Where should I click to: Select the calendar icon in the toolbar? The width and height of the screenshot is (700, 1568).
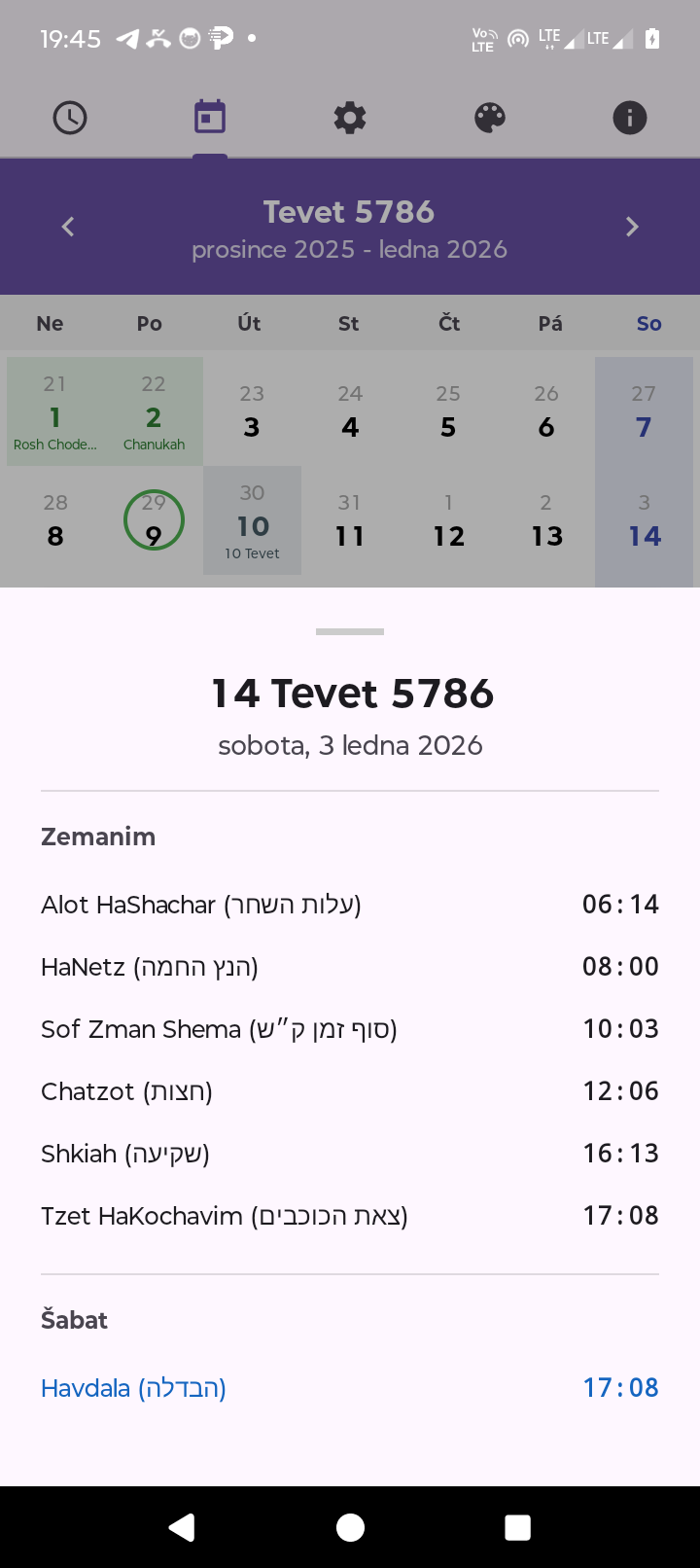pyautogui.click(x=209, y=117)
